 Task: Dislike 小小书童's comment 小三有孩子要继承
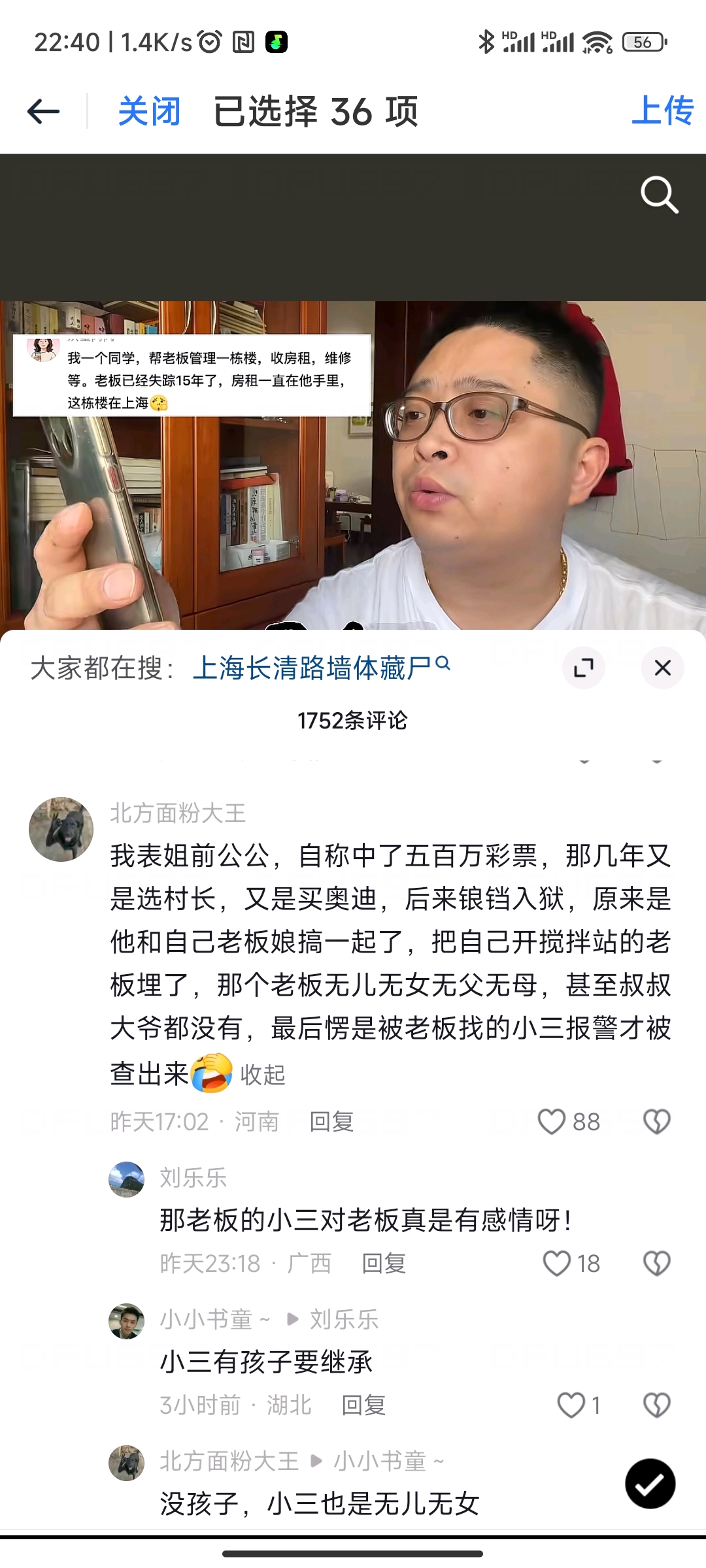(656, 1405)
